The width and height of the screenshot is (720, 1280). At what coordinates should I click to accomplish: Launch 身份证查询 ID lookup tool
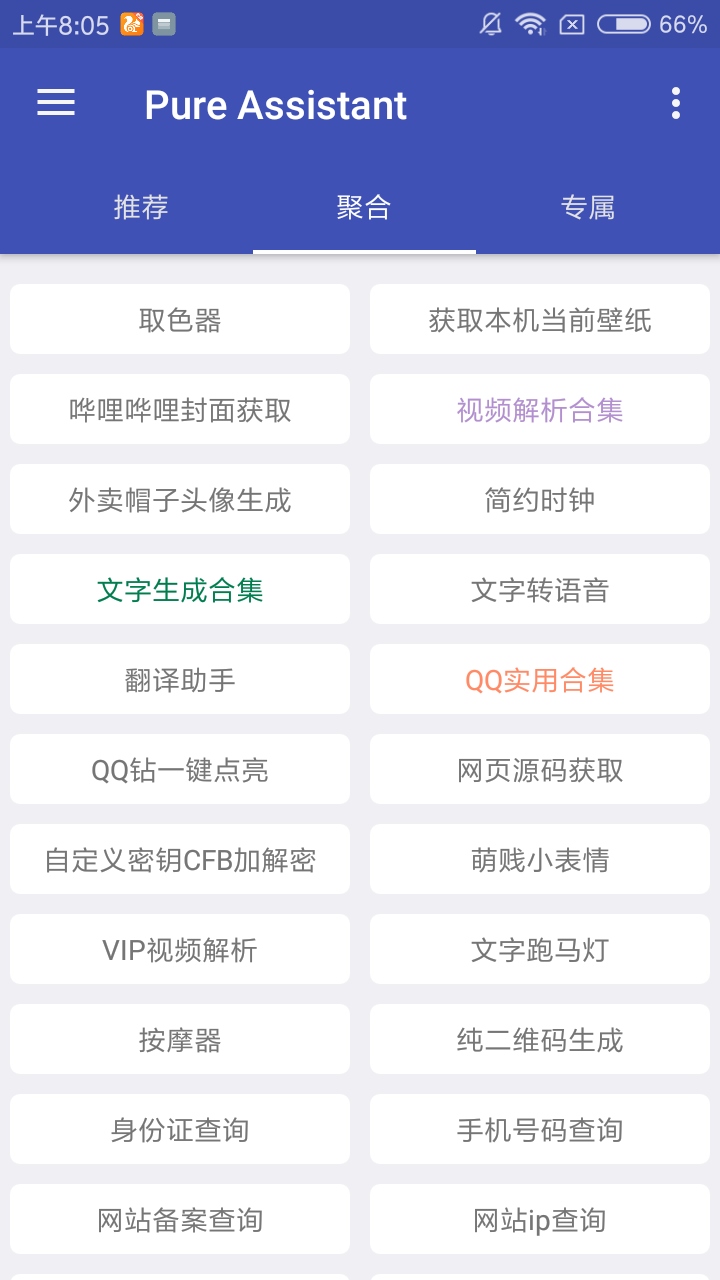(179, 1129)
